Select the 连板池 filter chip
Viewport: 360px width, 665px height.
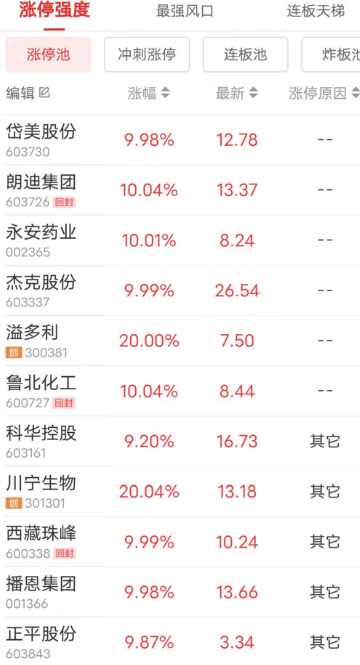(246, 55)
